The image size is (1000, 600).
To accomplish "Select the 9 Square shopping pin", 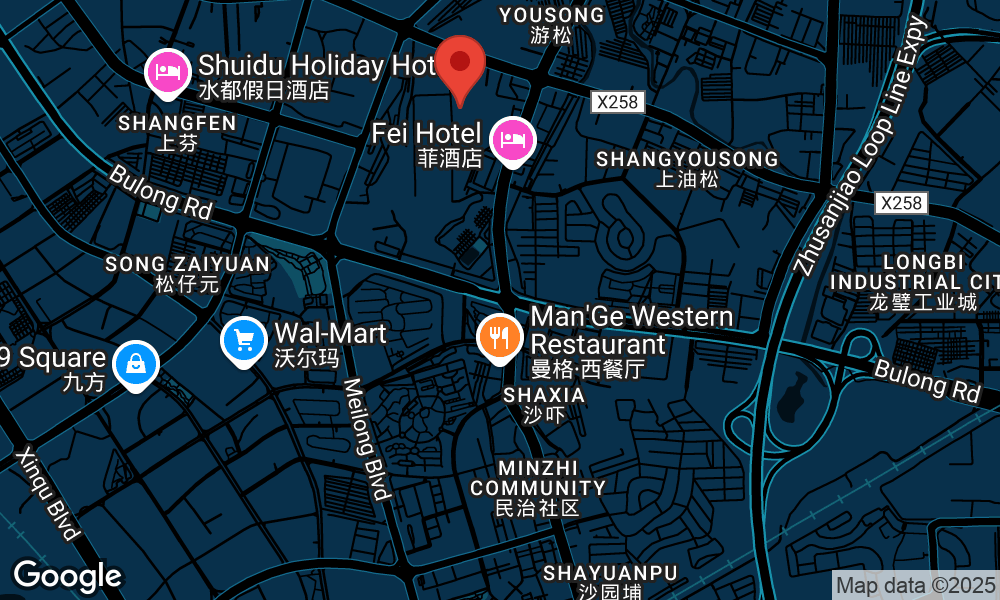I will [135, 364].
